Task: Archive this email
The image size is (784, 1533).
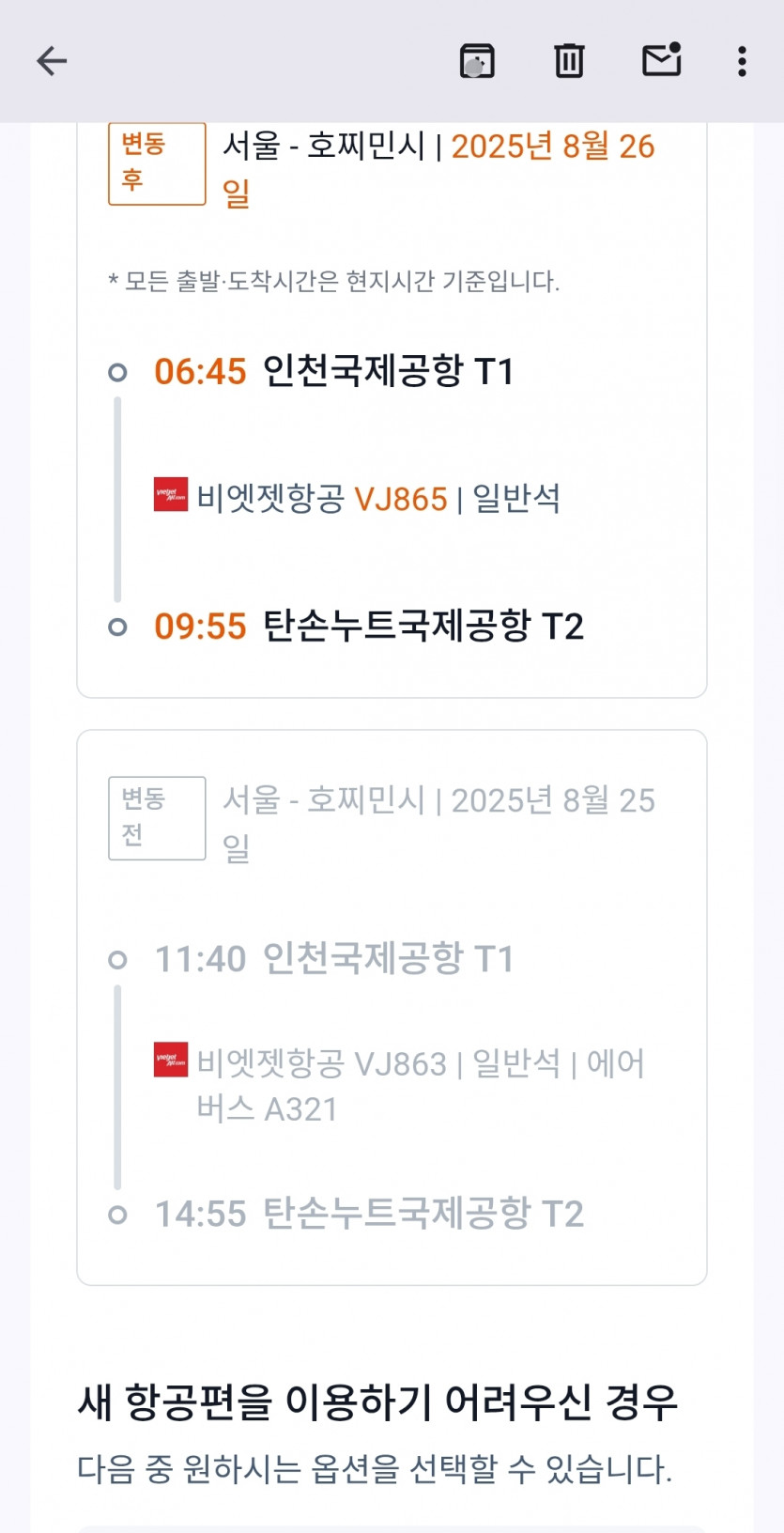Action: coord(477,61)
